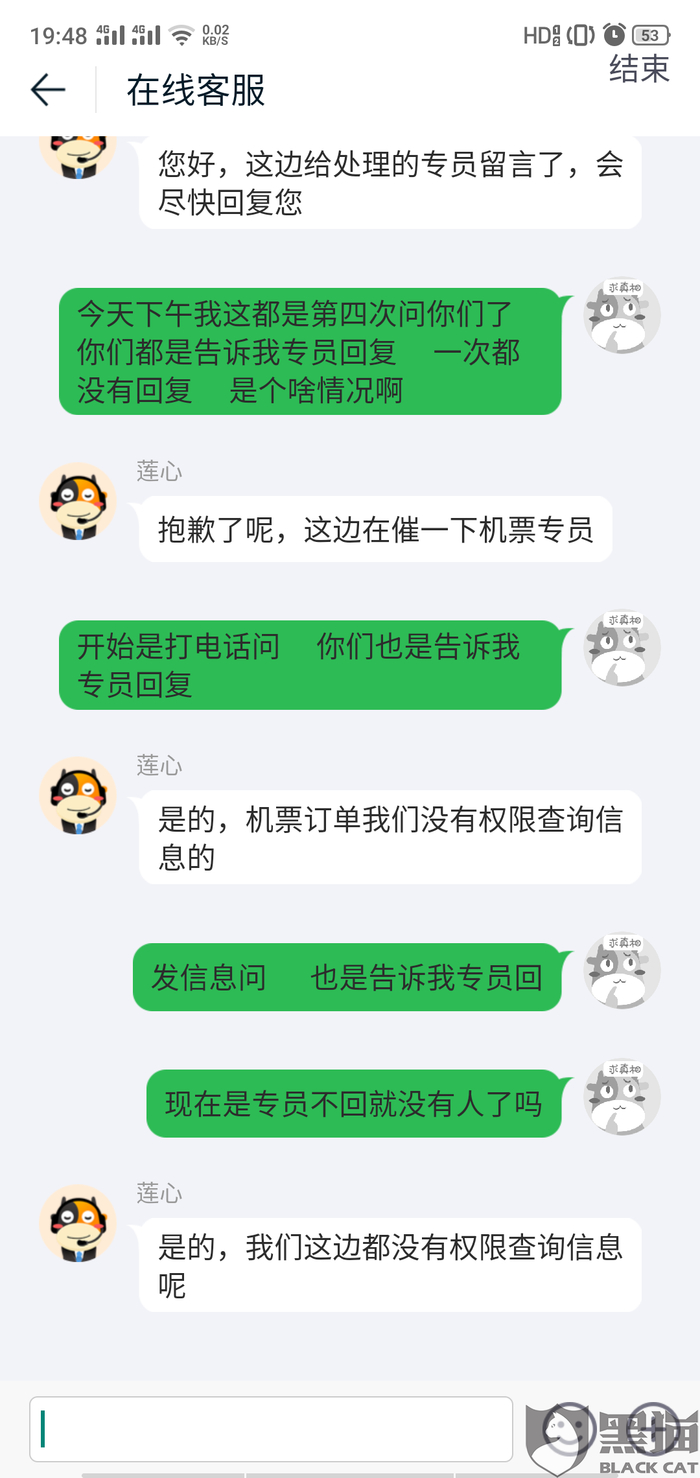
Task: Focus the message input field
Action: point(271,1429)
